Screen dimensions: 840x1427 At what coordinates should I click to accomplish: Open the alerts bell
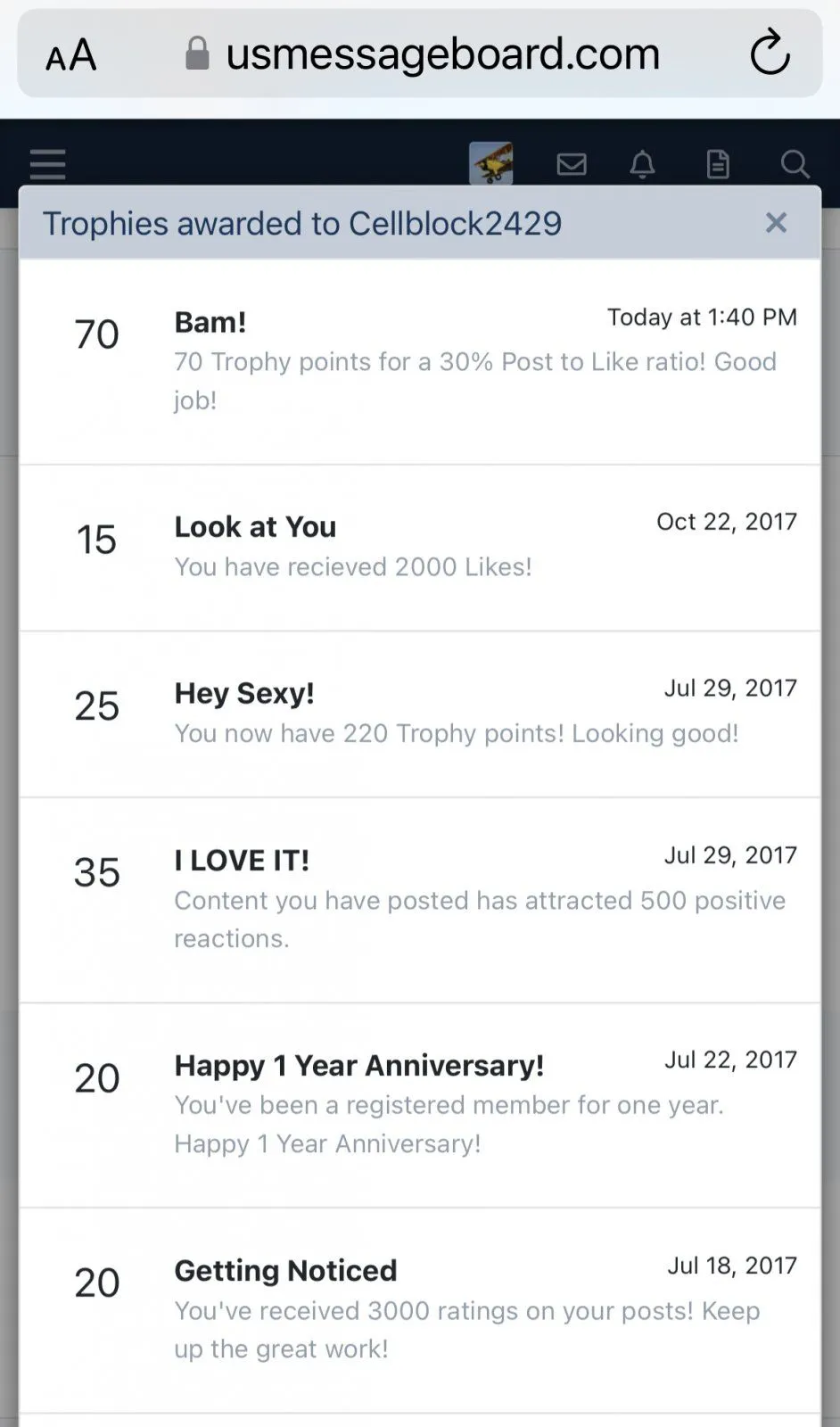tap(643, 164)
